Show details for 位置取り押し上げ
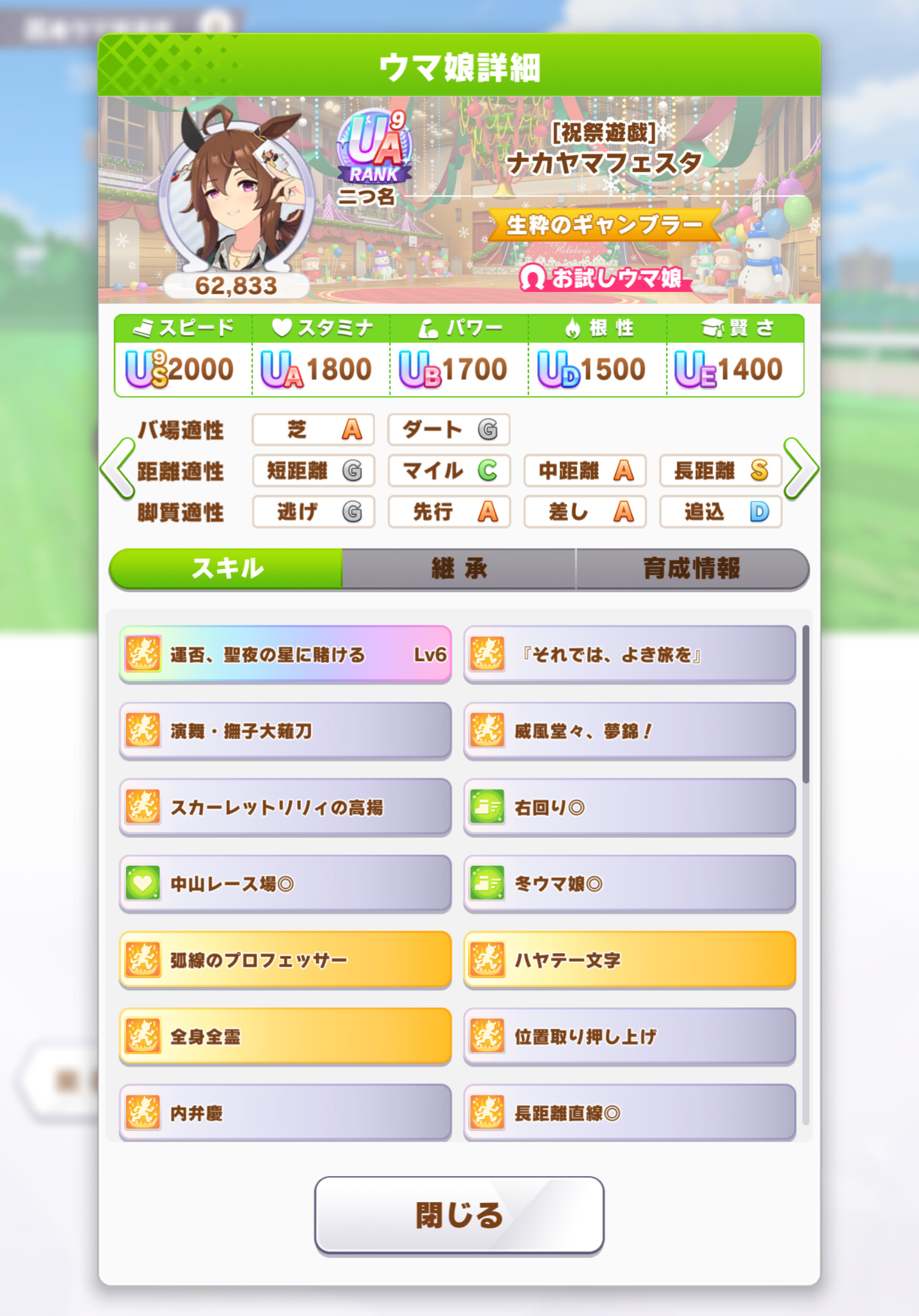 point(629,1036)
